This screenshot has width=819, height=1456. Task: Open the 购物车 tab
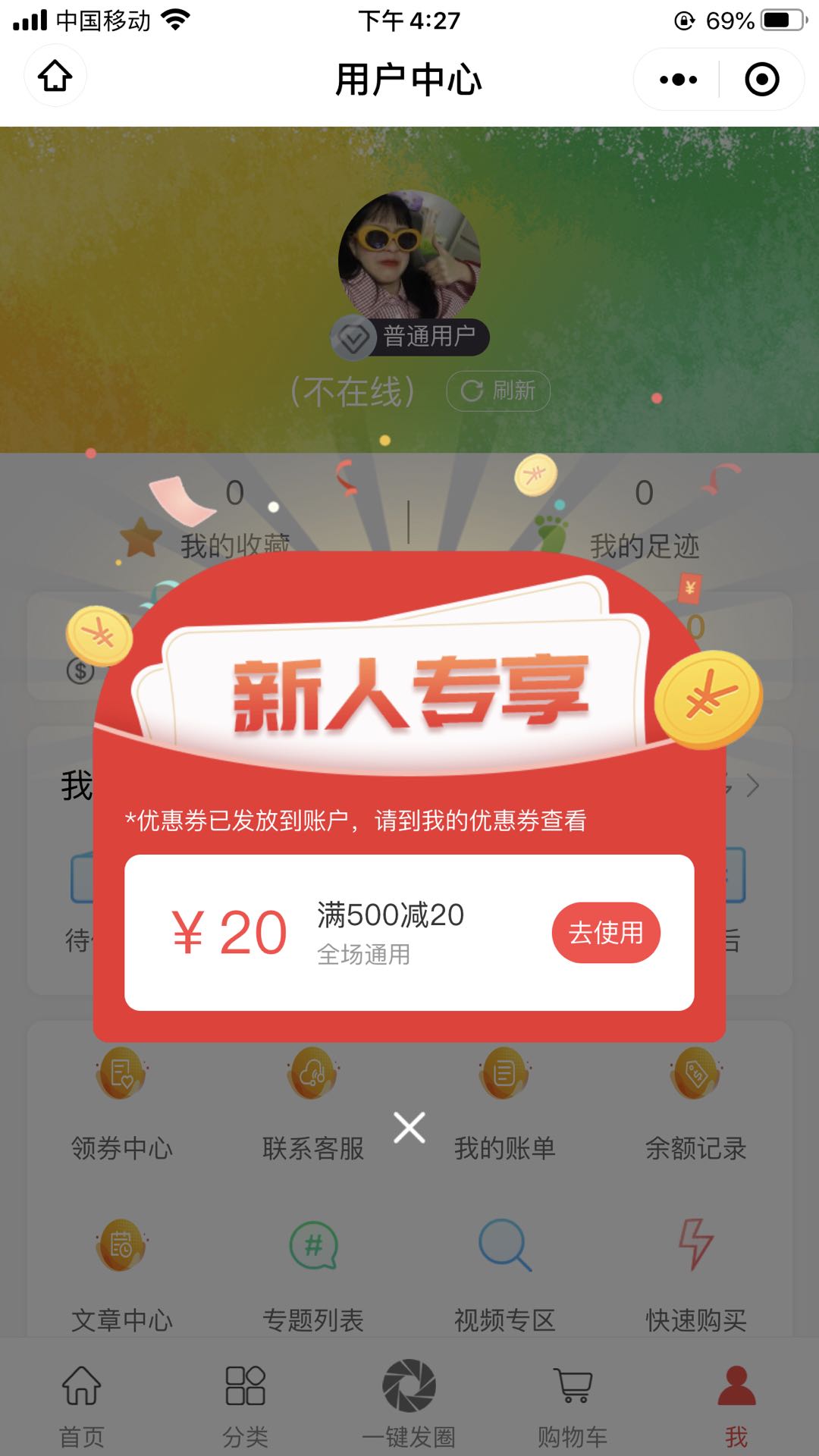(573, 1403)
